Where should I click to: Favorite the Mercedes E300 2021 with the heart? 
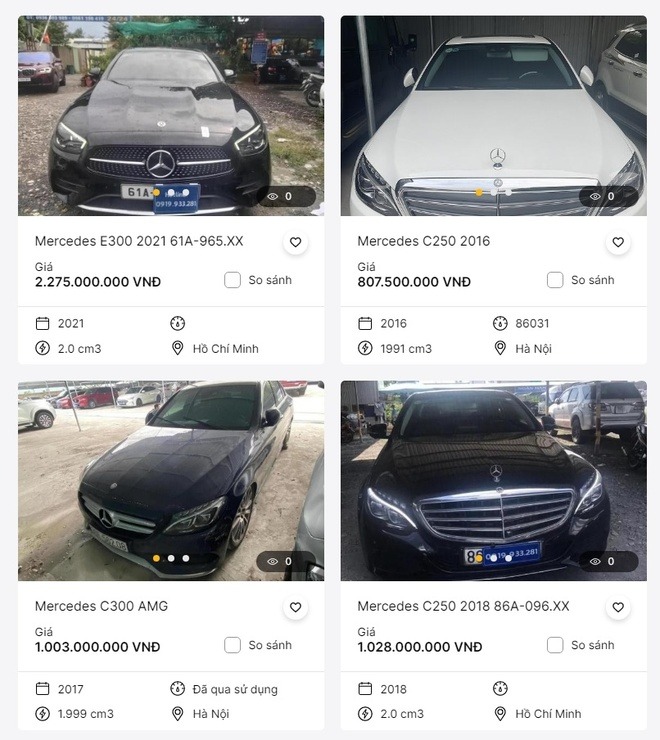click(x=295, y=242)
